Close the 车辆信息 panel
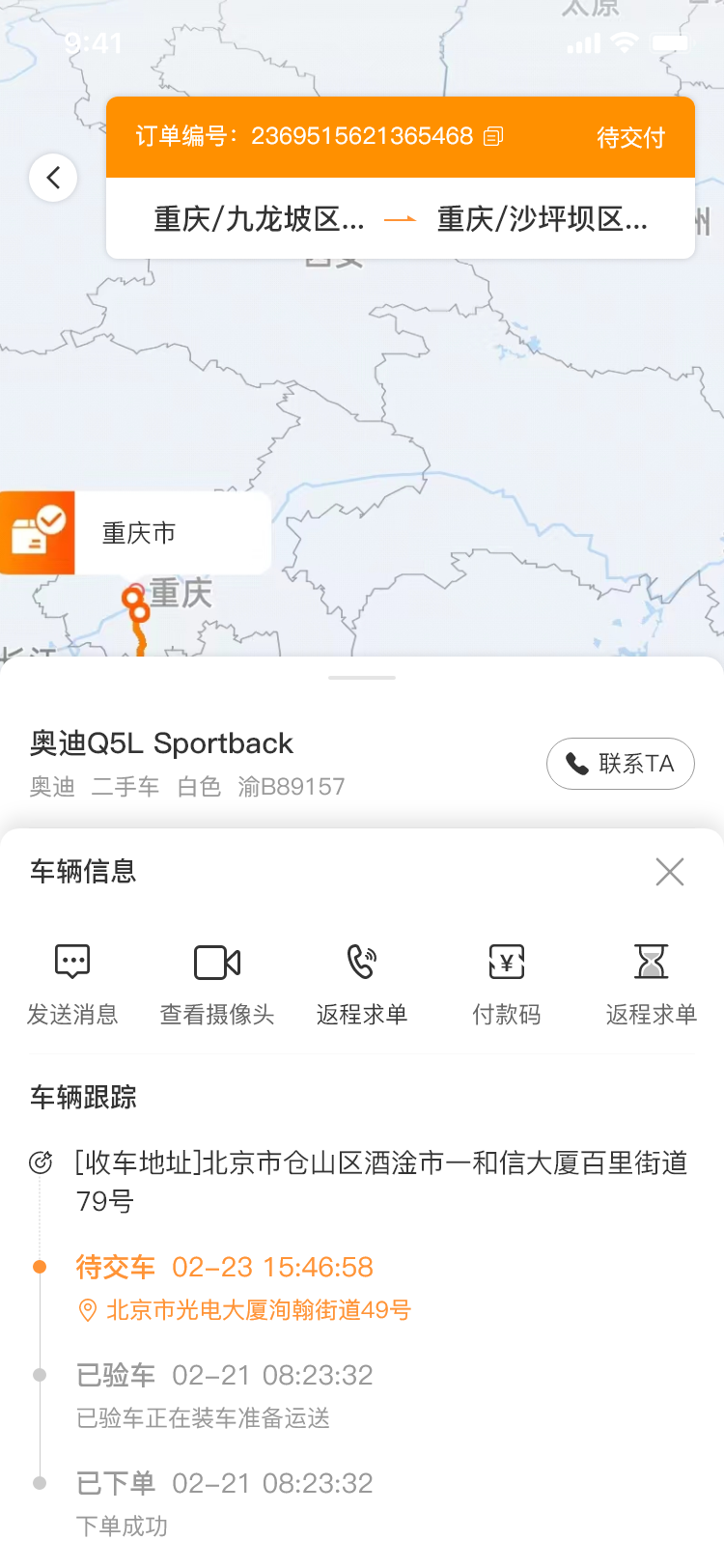 click(x=669, y=872)
